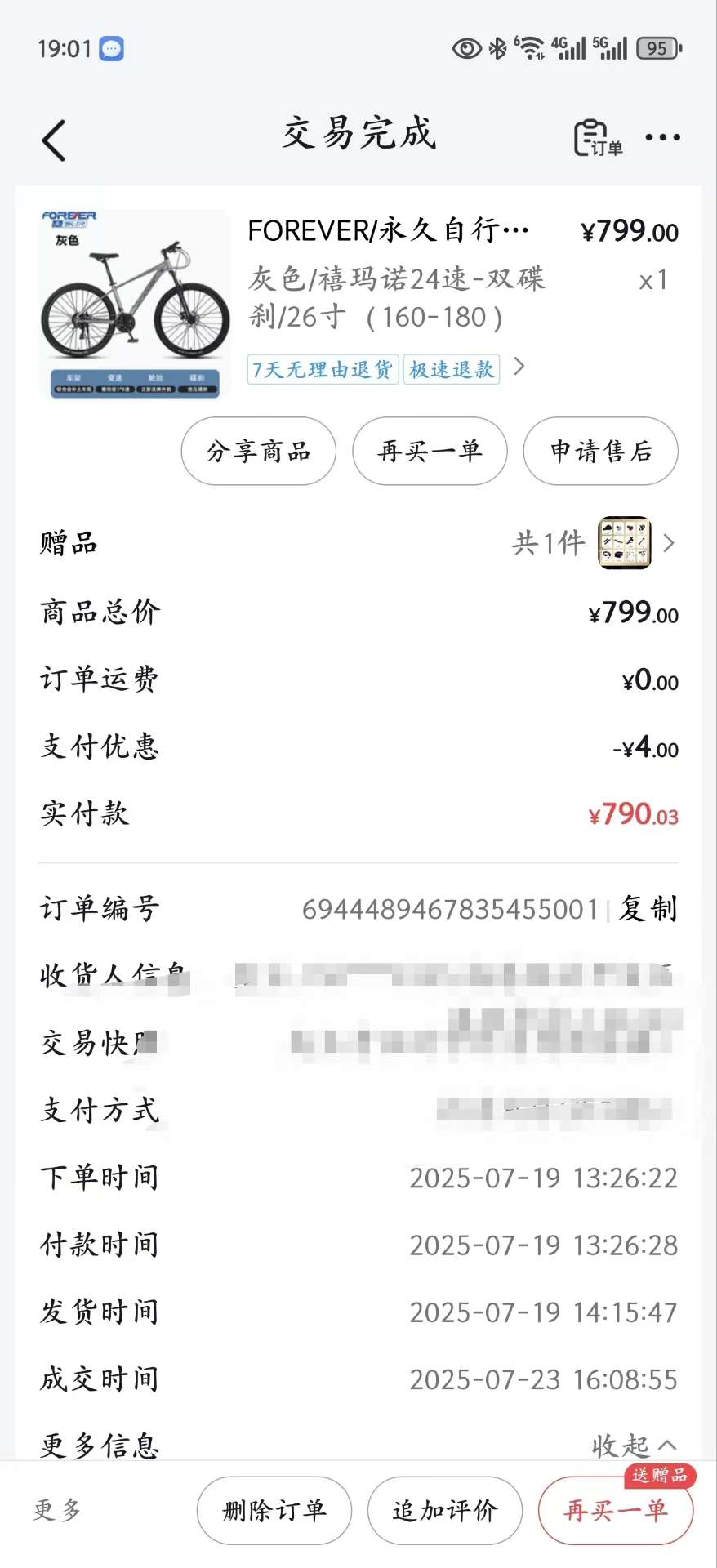Screen dimensions: 717x1568
Task: Tap the red 再买一单 button with 送赠品 badge
Action: (616, 1511)
